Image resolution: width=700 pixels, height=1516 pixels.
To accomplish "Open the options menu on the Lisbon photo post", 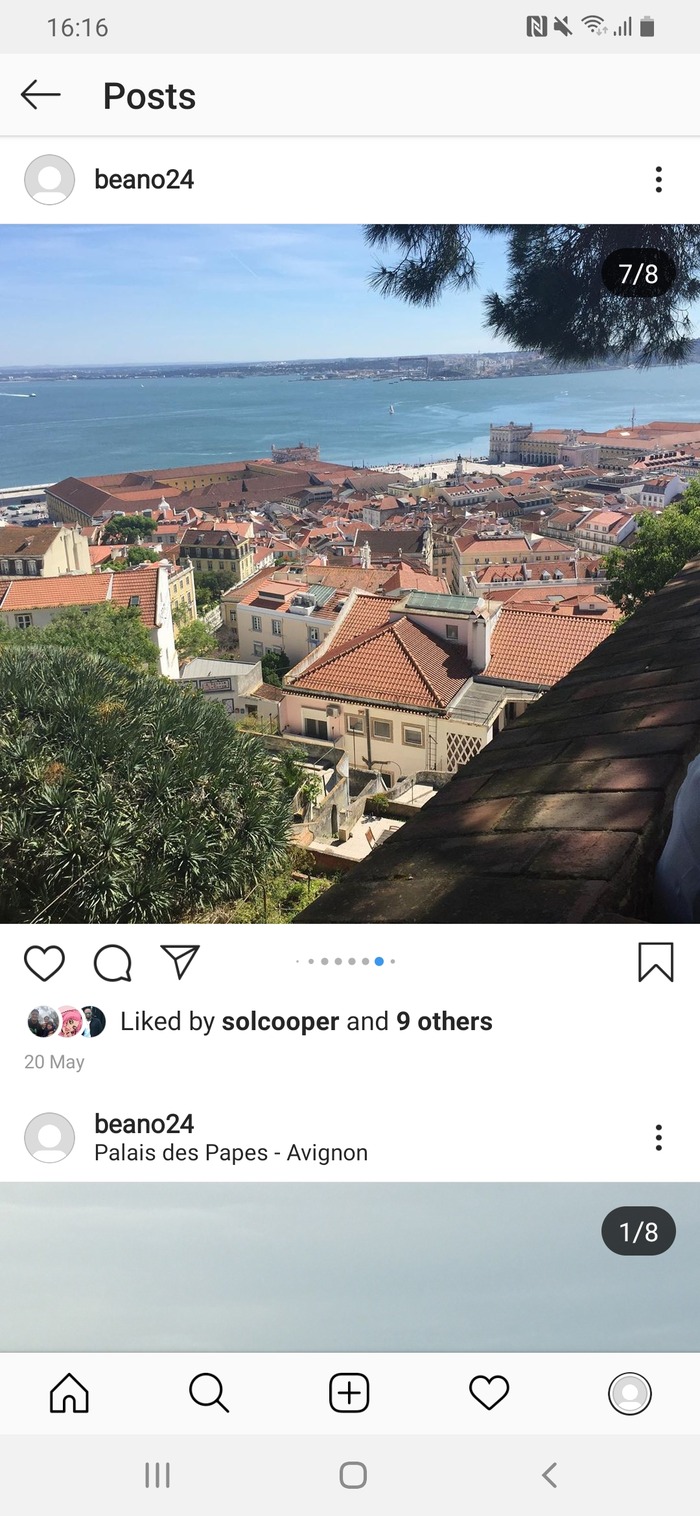I will pos(658,180).
